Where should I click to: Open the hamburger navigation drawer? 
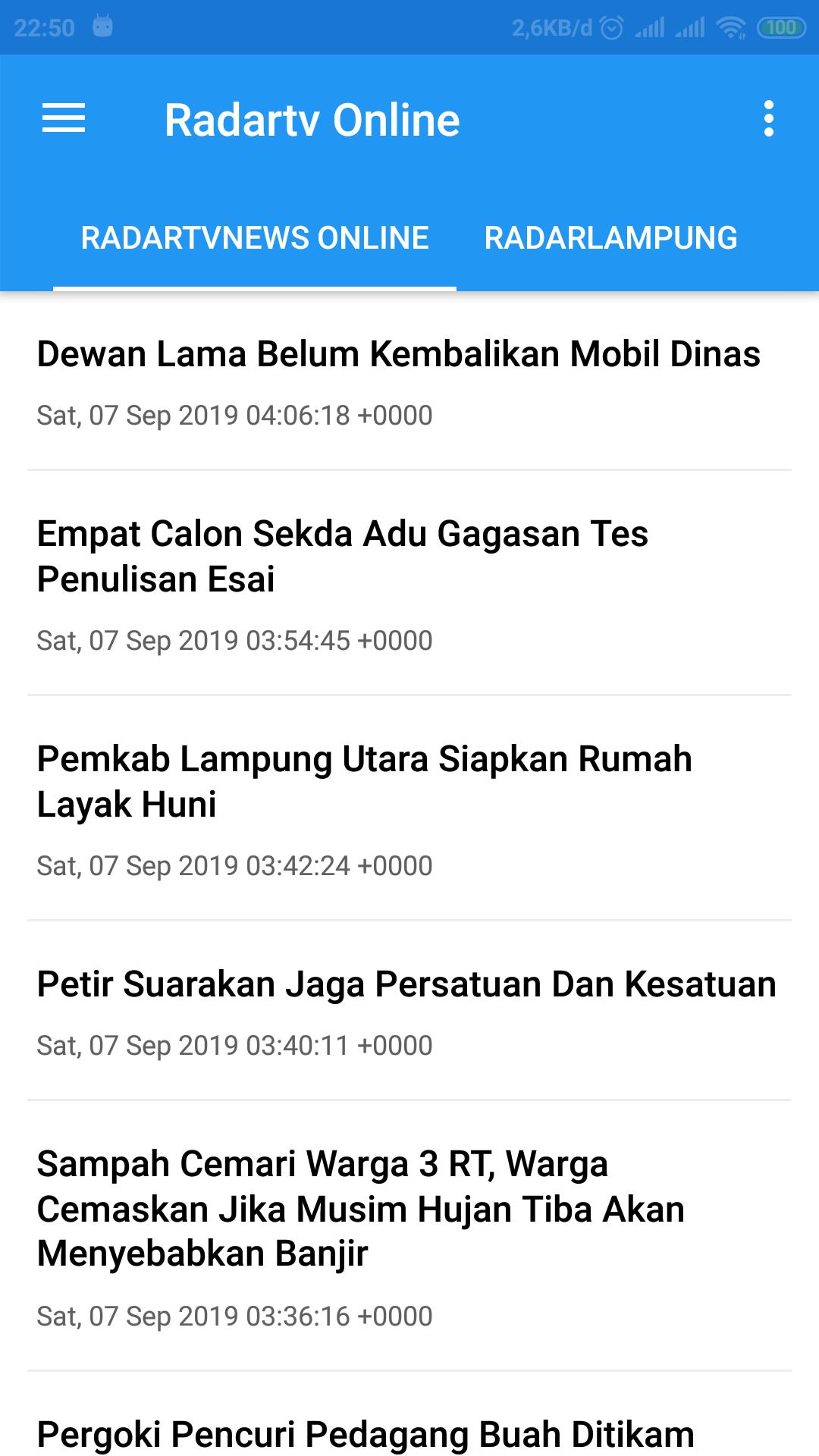64,119
